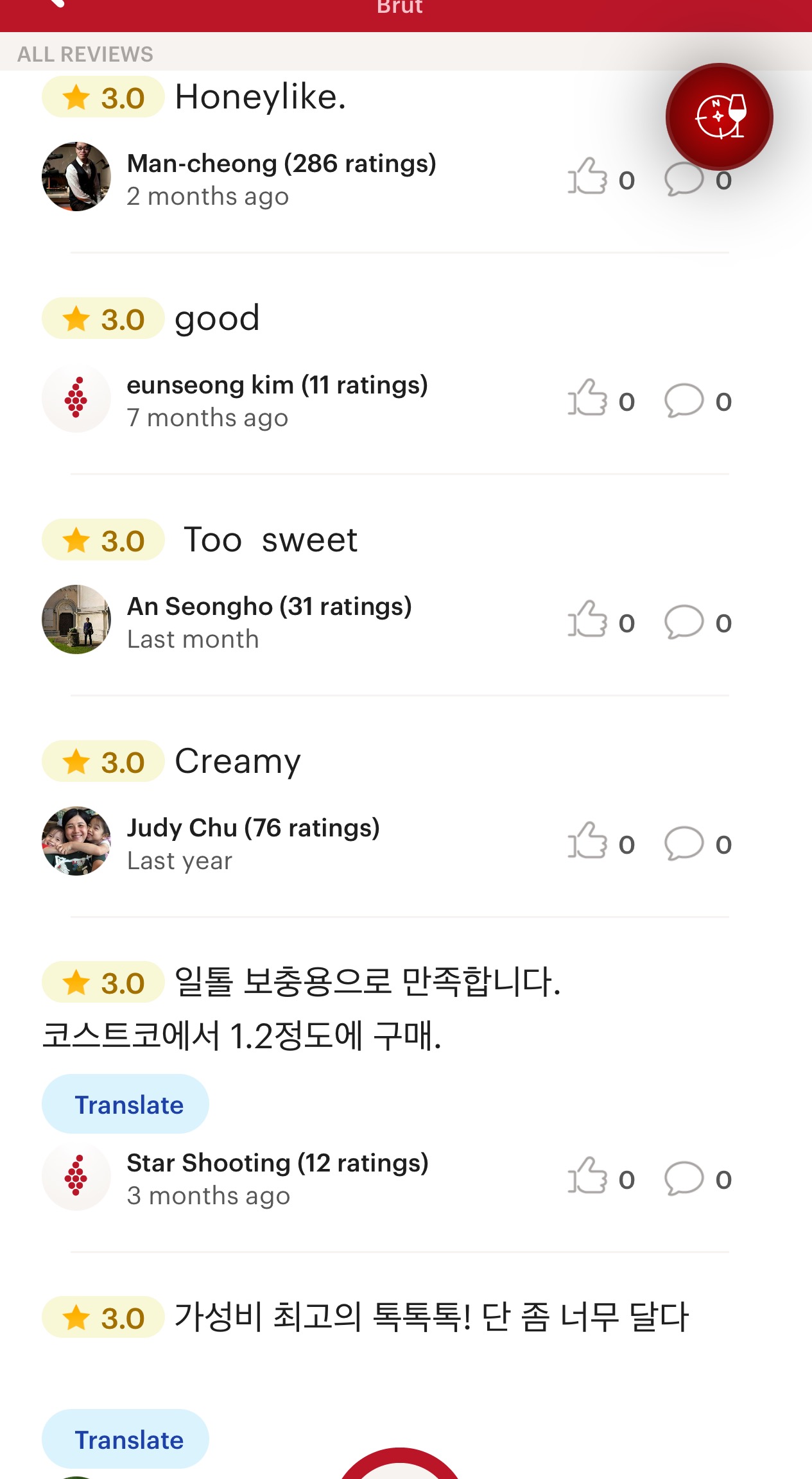Like eunseong kim's review
812x1479 pixels.
587,399
